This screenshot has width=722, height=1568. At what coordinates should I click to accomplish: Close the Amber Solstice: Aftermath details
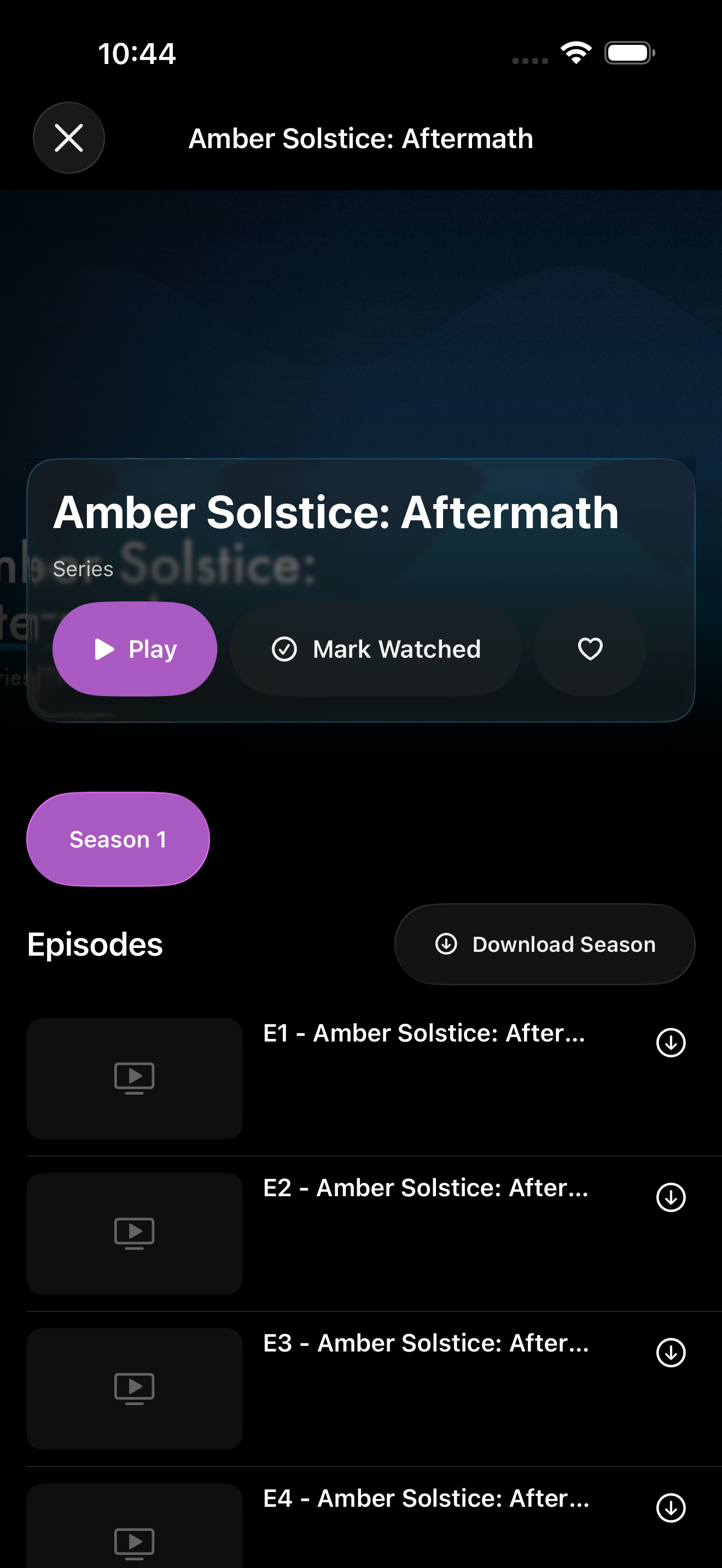click(x=69, y=138)
